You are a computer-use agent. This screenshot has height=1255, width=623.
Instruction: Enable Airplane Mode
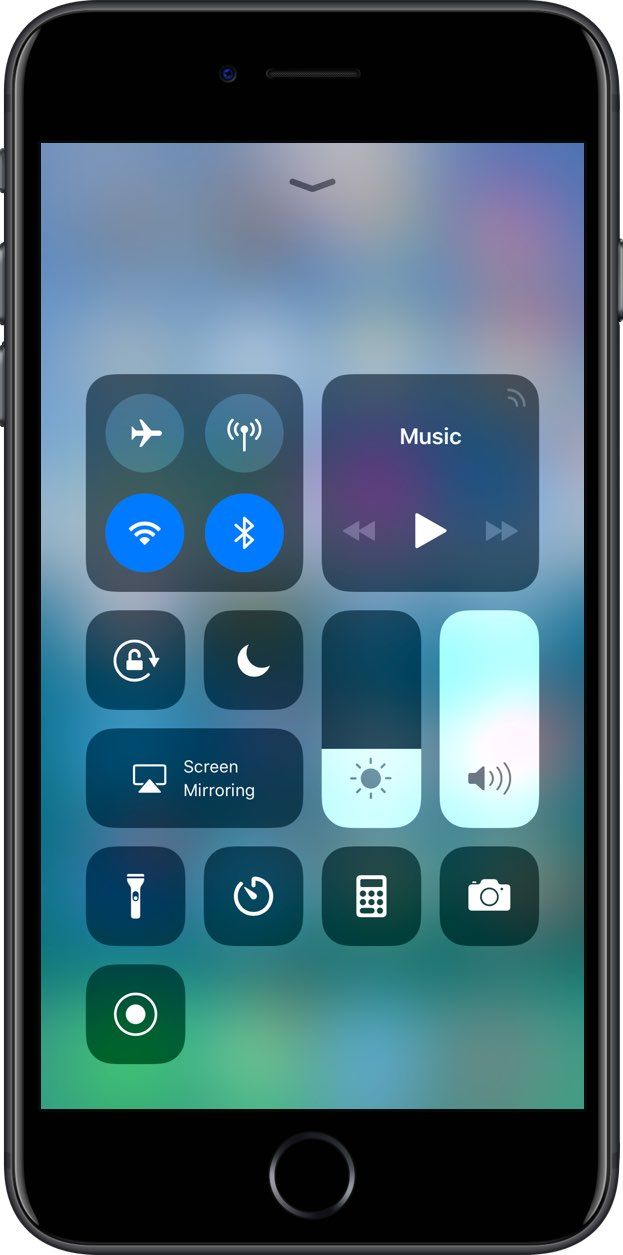click(x=145, y=433)
